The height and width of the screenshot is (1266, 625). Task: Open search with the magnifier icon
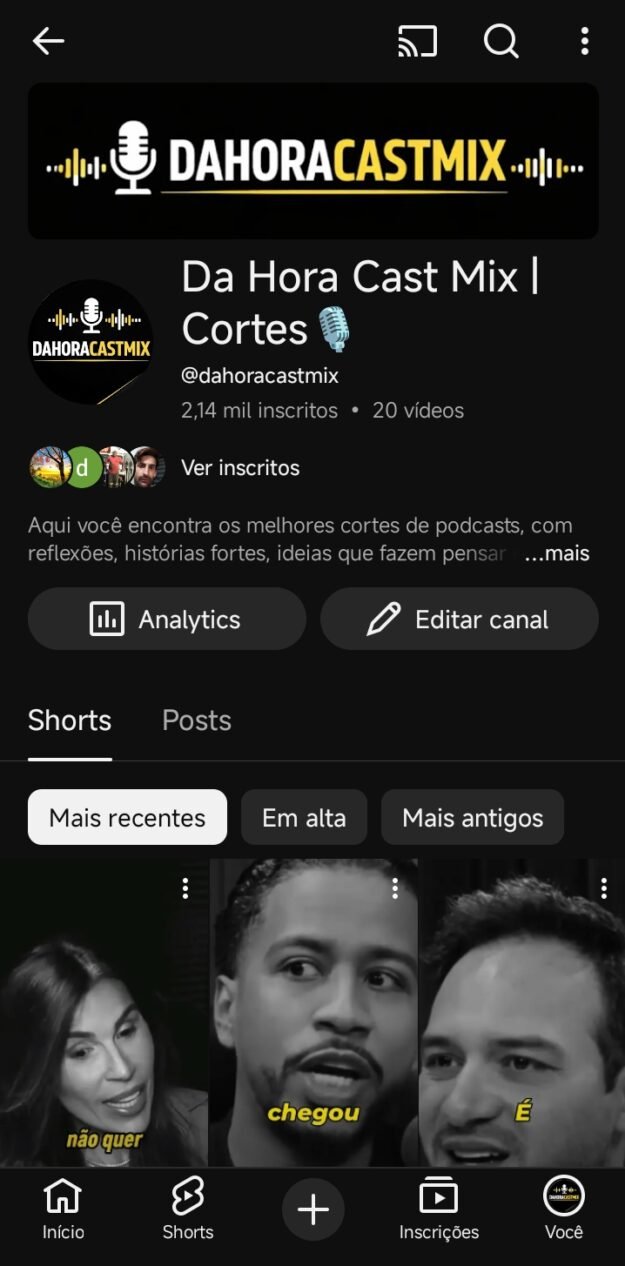click(x=501, y=41)
